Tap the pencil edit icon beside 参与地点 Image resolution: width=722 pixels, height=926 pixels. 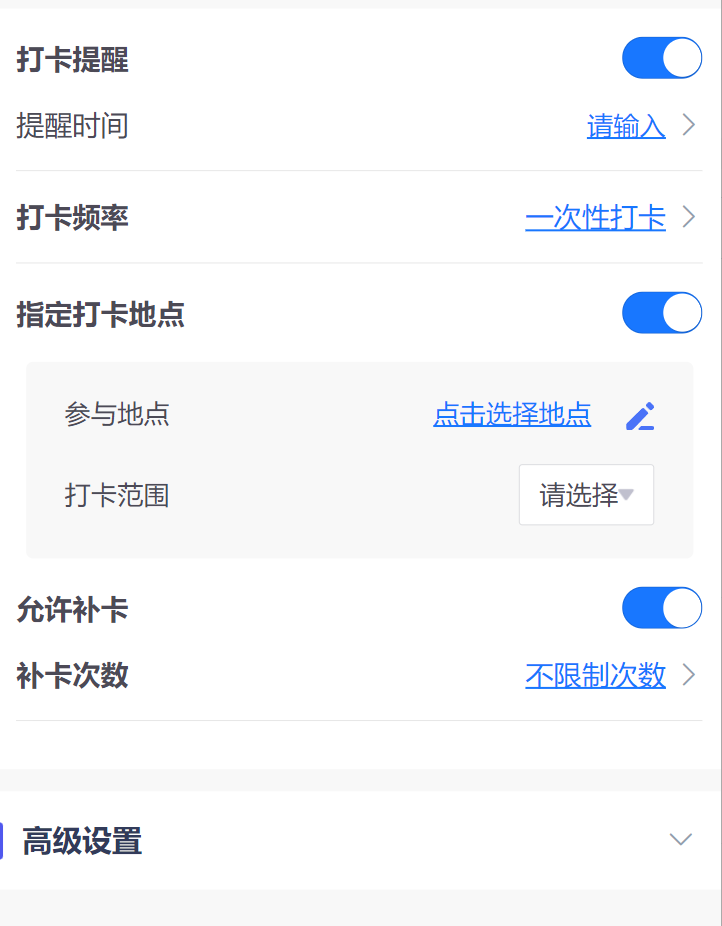(640, 416)
